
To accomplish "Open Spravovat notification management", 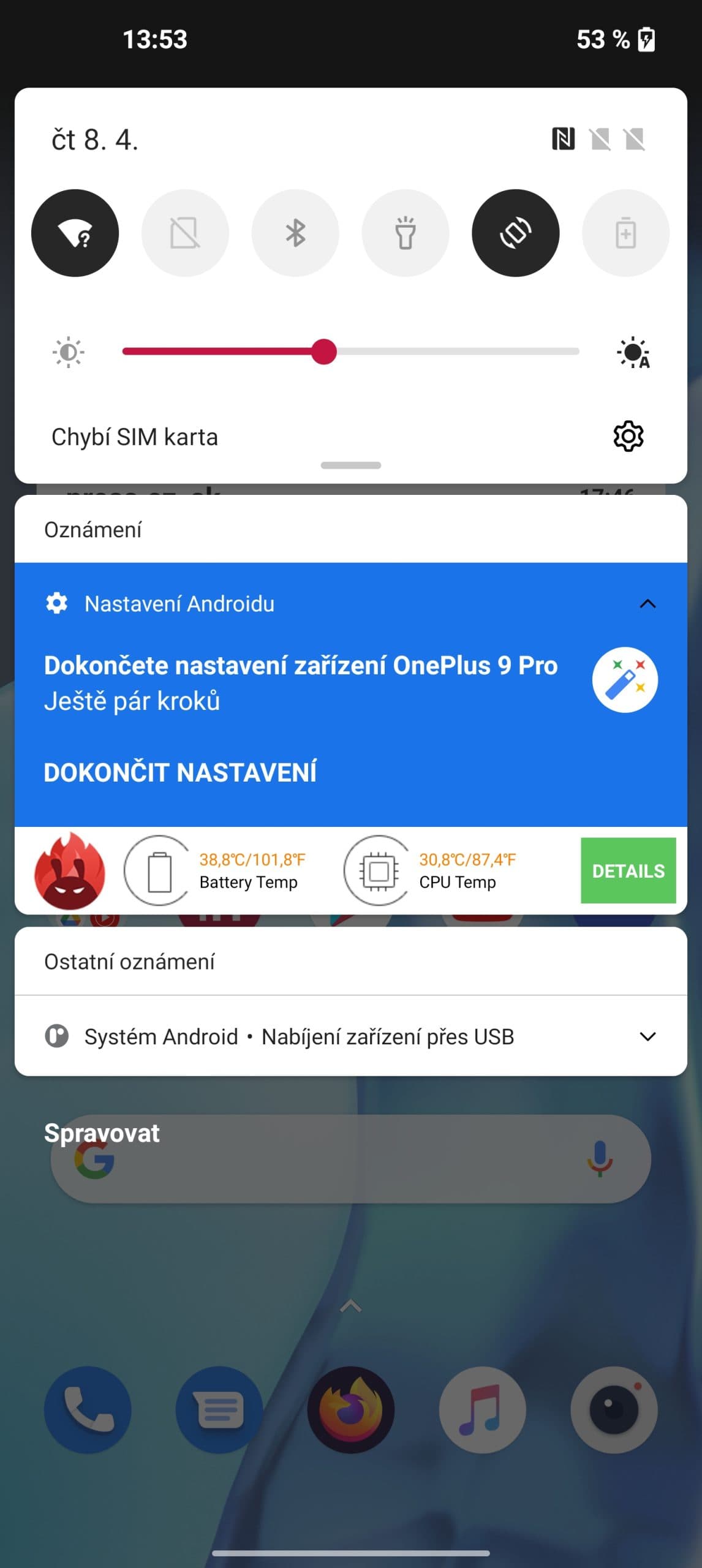I will [102, 1133].
